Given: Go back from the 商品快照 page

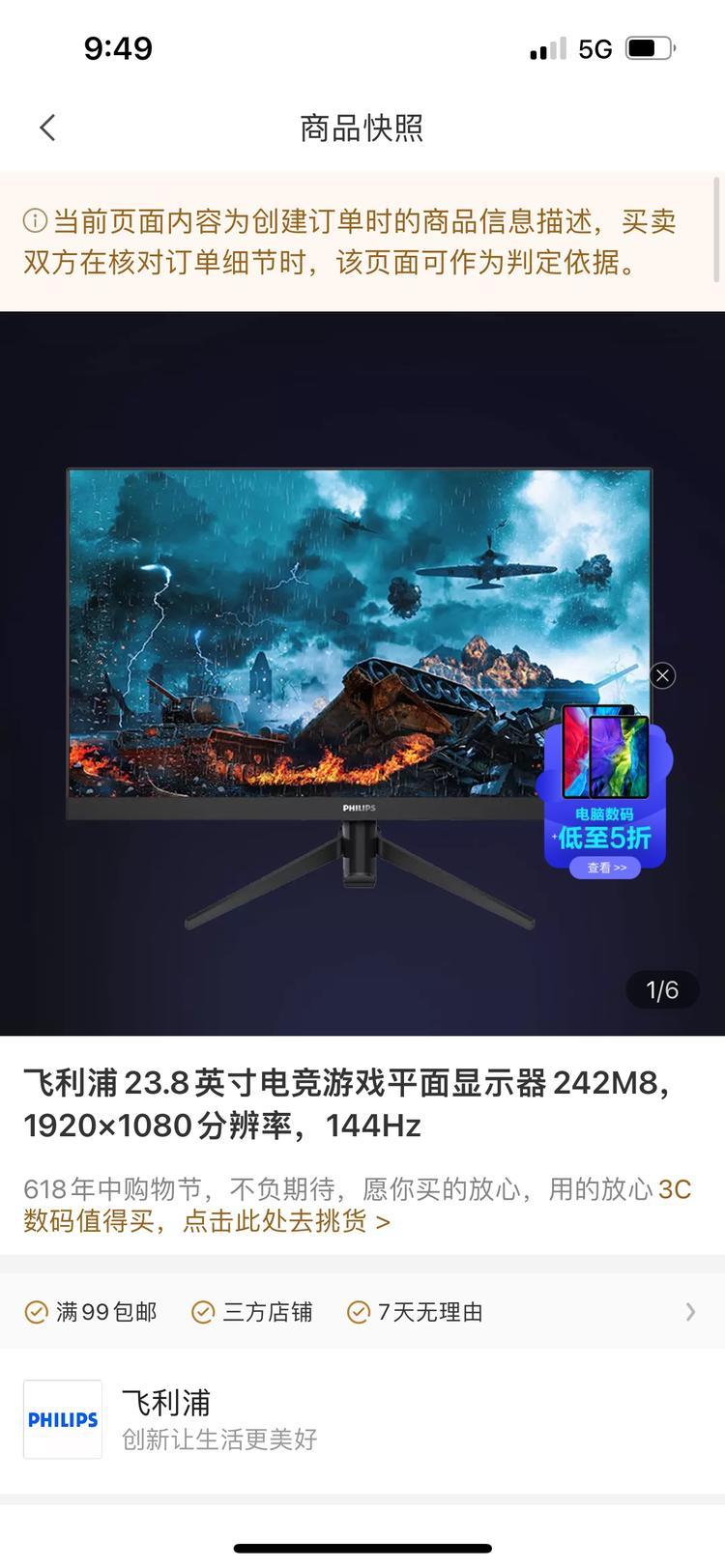Looking at the screenshot, I should pyautogui.click(x=47, y=128).
